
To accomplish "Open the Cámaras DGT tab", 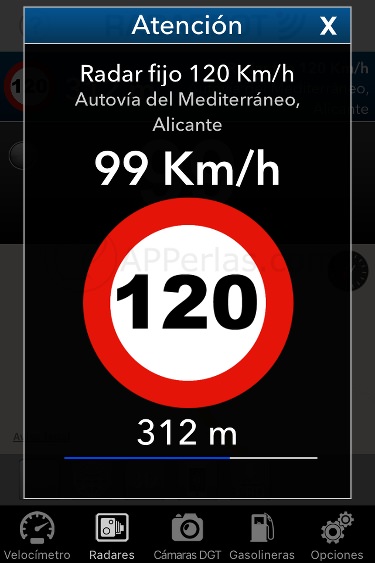I will point(187,535).
